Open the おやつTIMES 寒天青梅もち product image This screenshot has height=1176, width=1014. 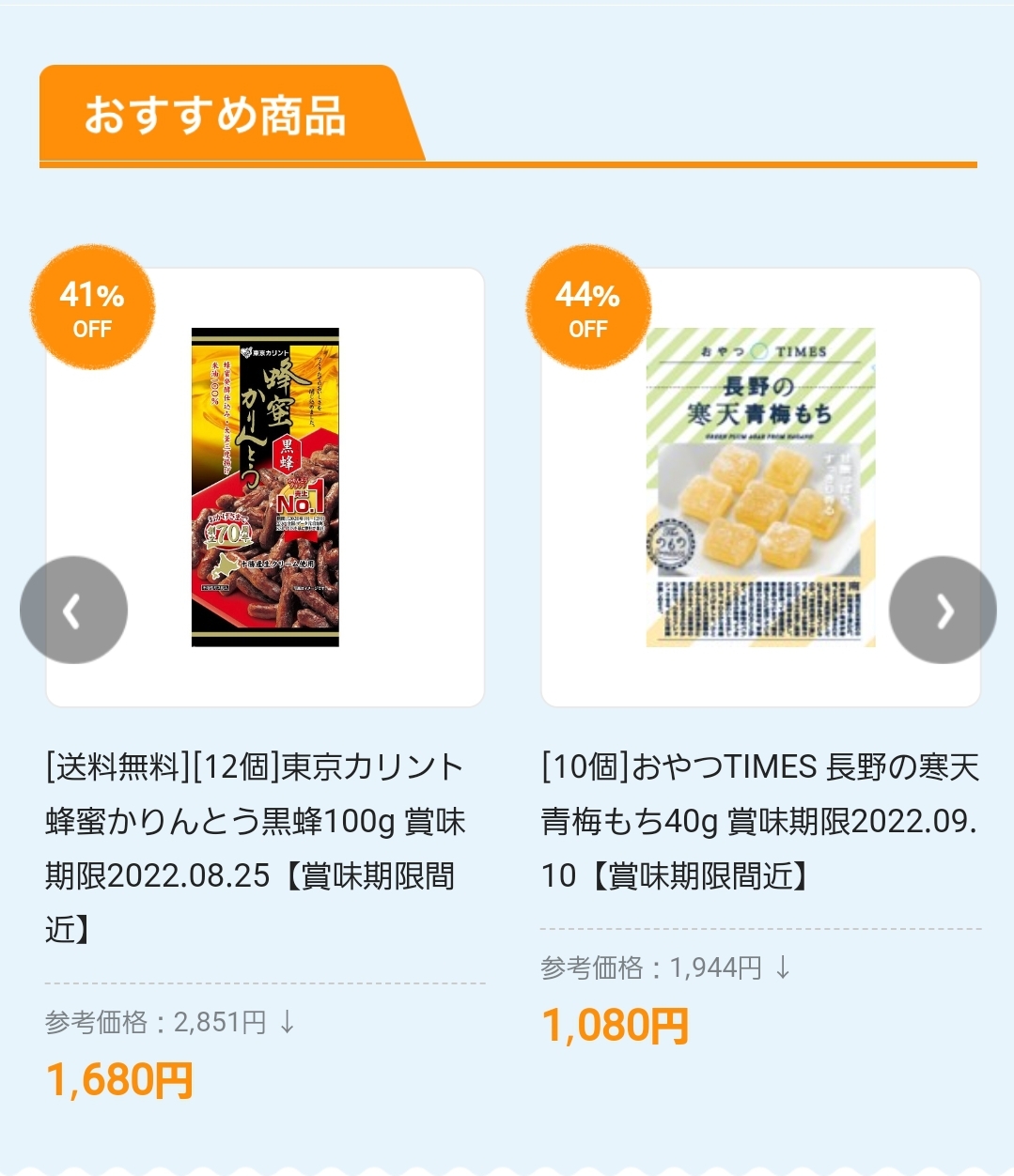760,487
